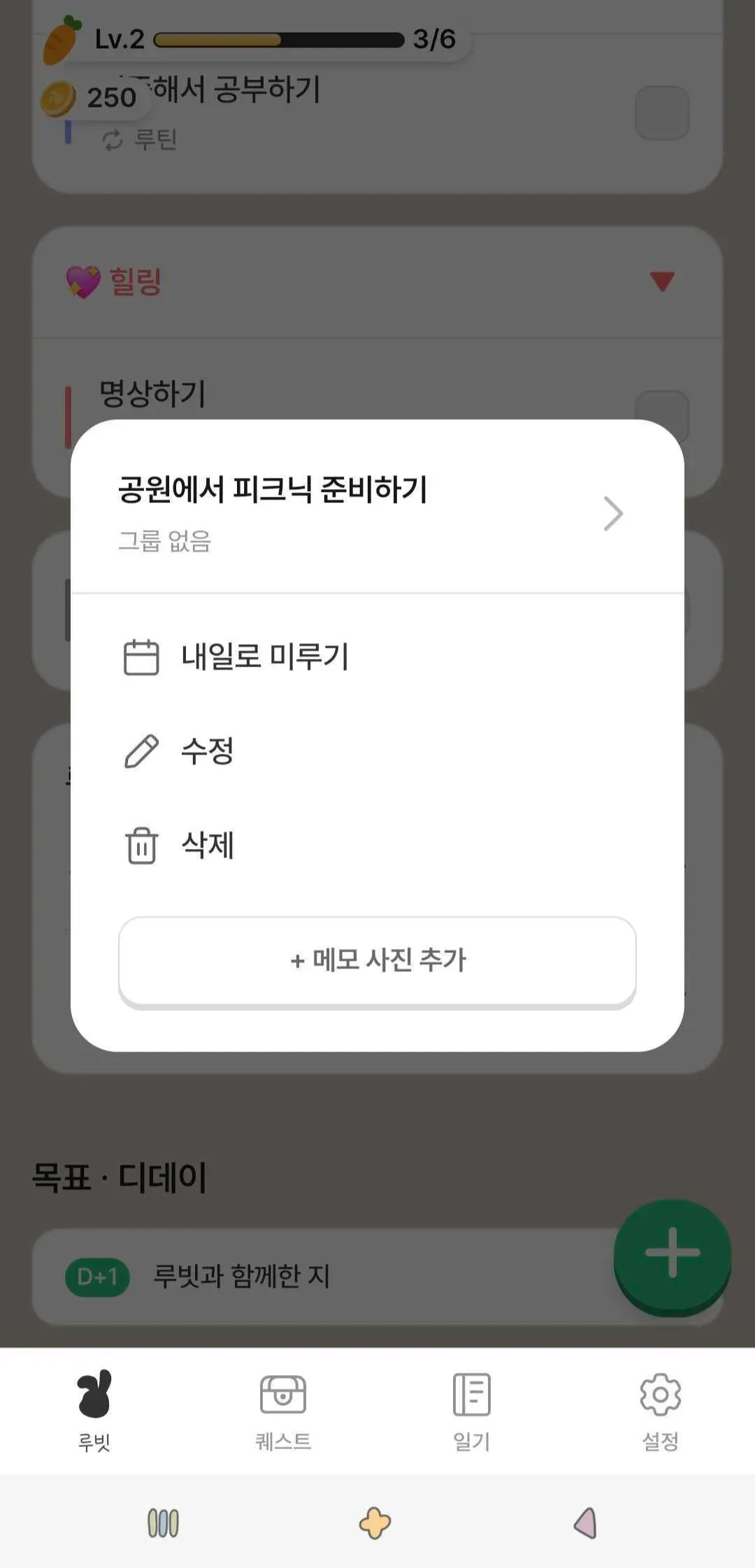Choose 수정 to edit the task

pyautogui.click(x=207, y=751)
